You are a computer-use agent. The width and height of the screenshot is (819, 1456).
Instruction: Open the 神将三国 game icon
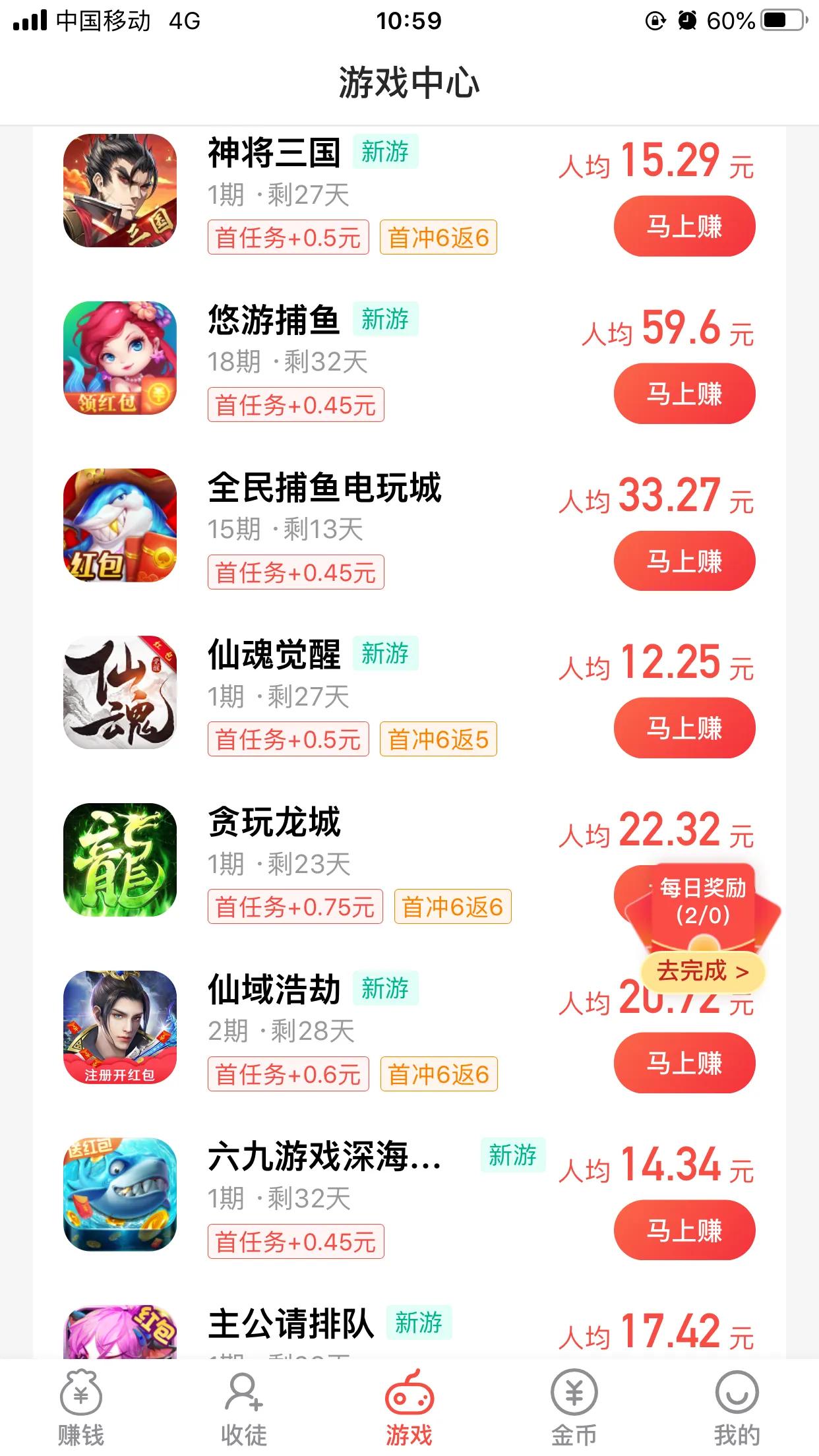pos(121,191)
